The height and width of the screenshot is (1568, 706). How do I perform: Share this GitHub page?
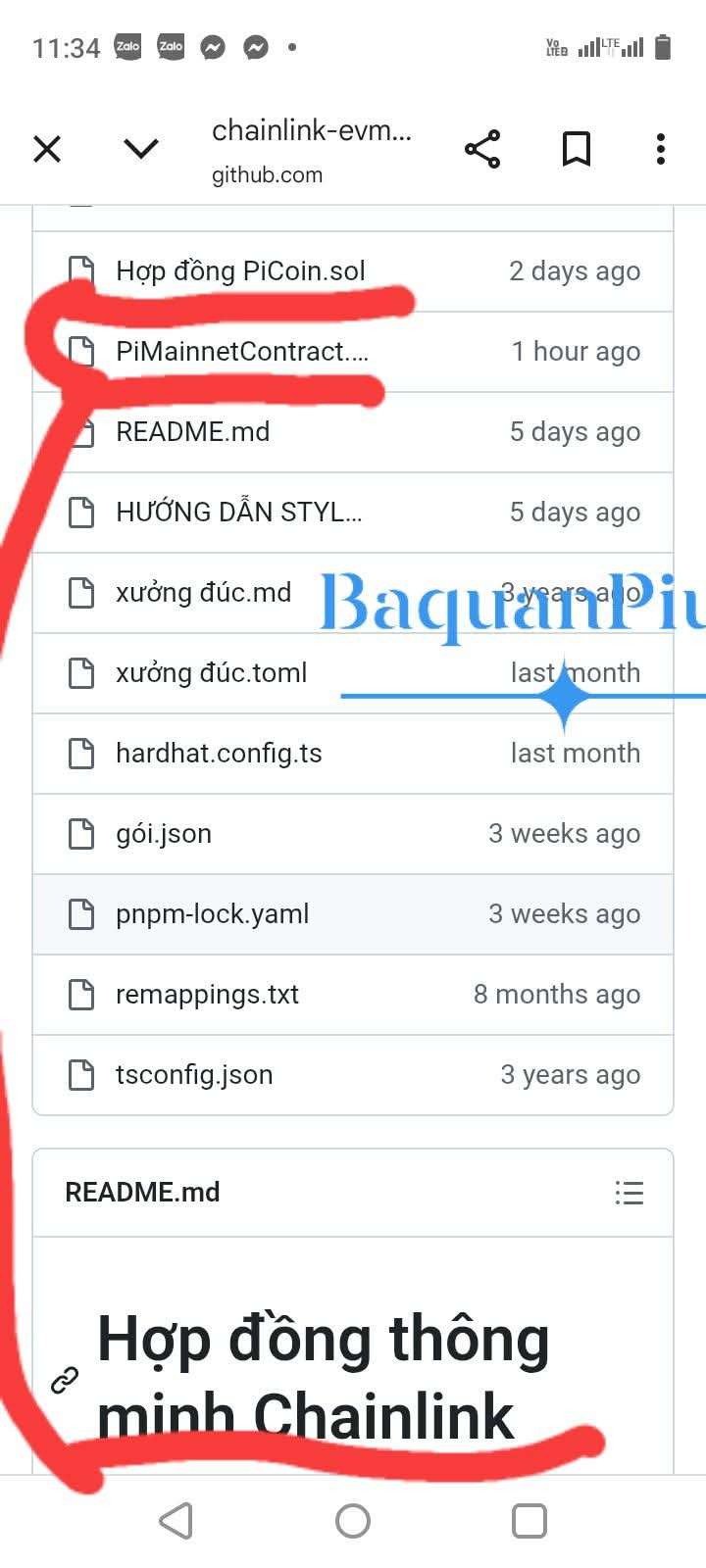(481, 149)
